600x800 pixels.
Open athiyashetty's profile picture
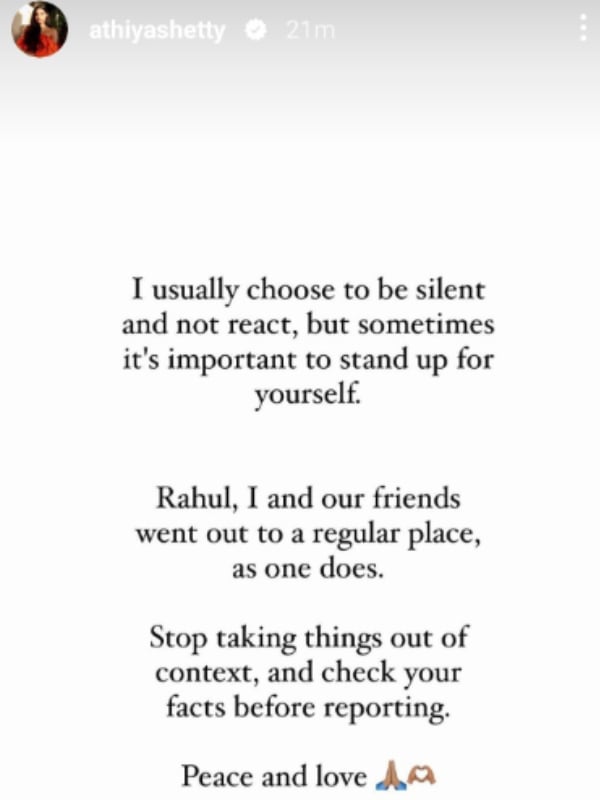(x=40, y=30)
